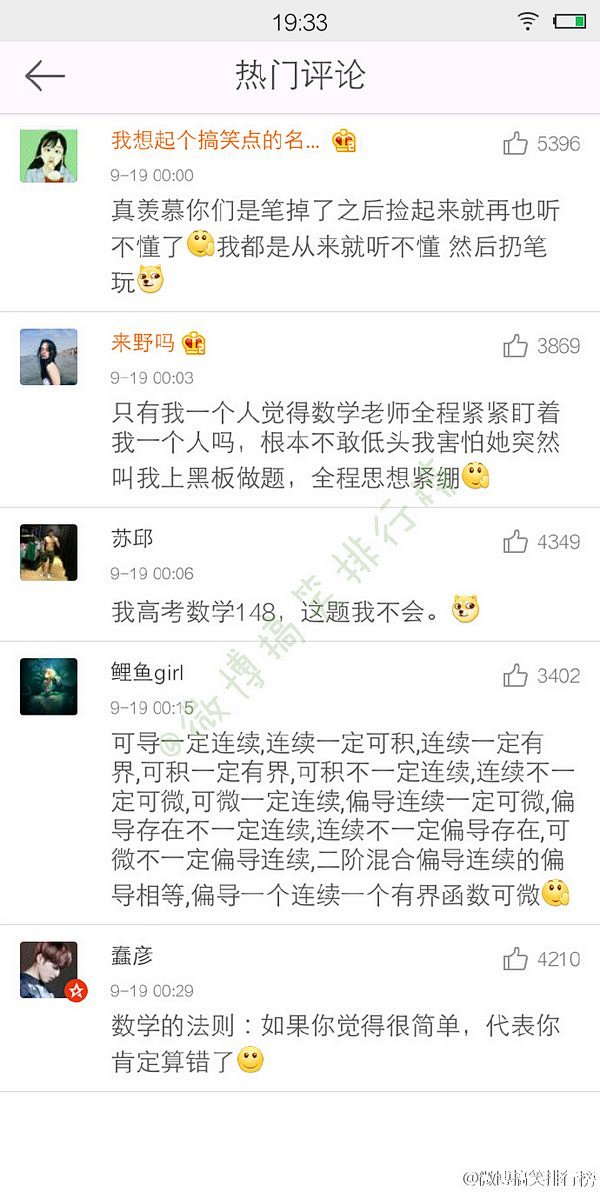
Task: Open 蠢彦's comment 数学的法则
Action: point(335,1041)
